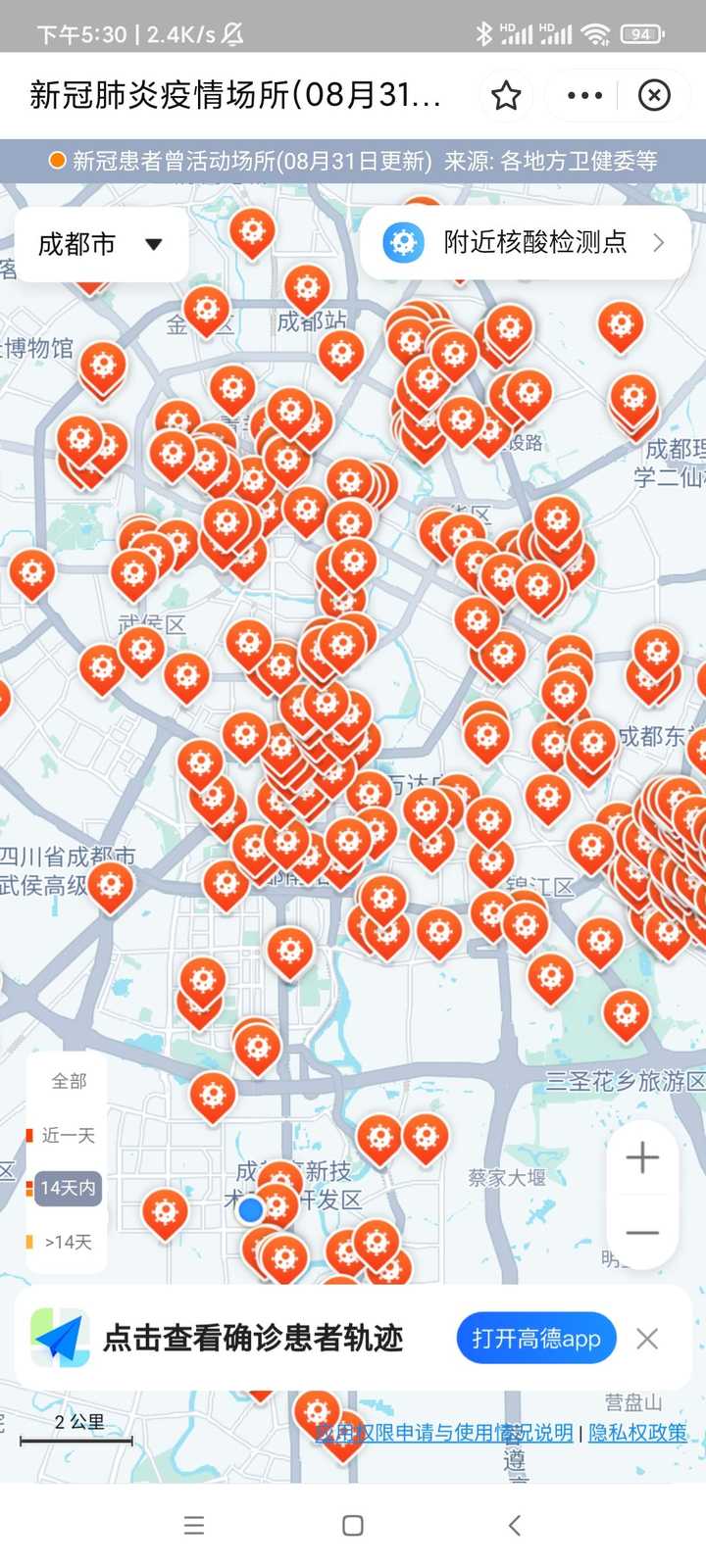The image size is (706, 1568).
Task: Open 应用权限申请与使用情况说明 link
Action: pos(446,1433)
